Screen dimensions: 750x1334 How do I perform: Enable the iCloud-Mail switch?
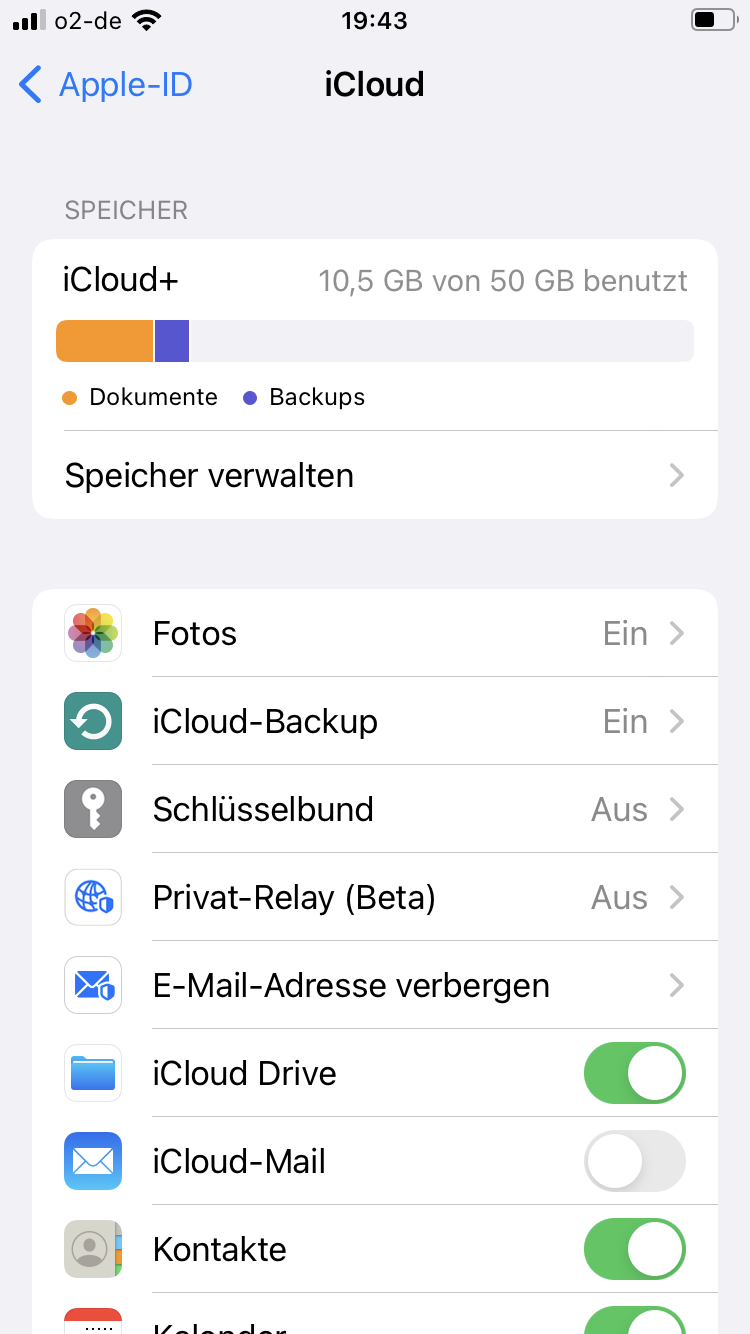click(634, 1161)
